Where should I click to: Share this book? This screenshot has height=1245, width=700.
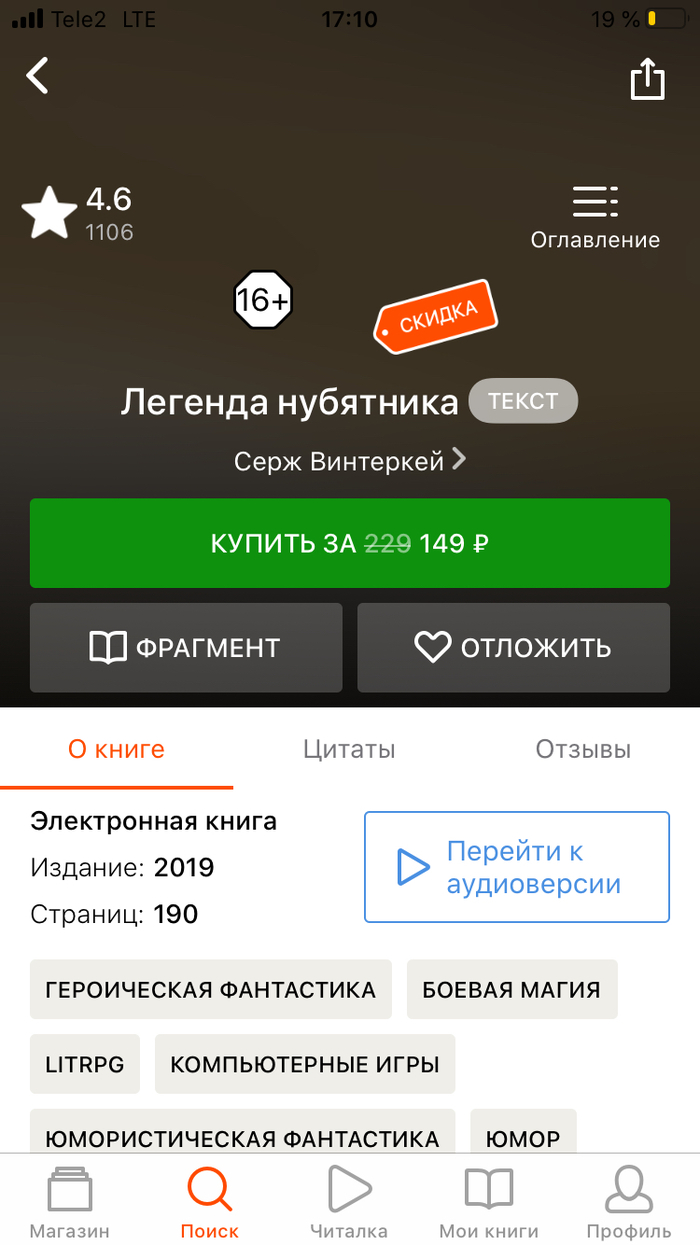tap(647, 79)
